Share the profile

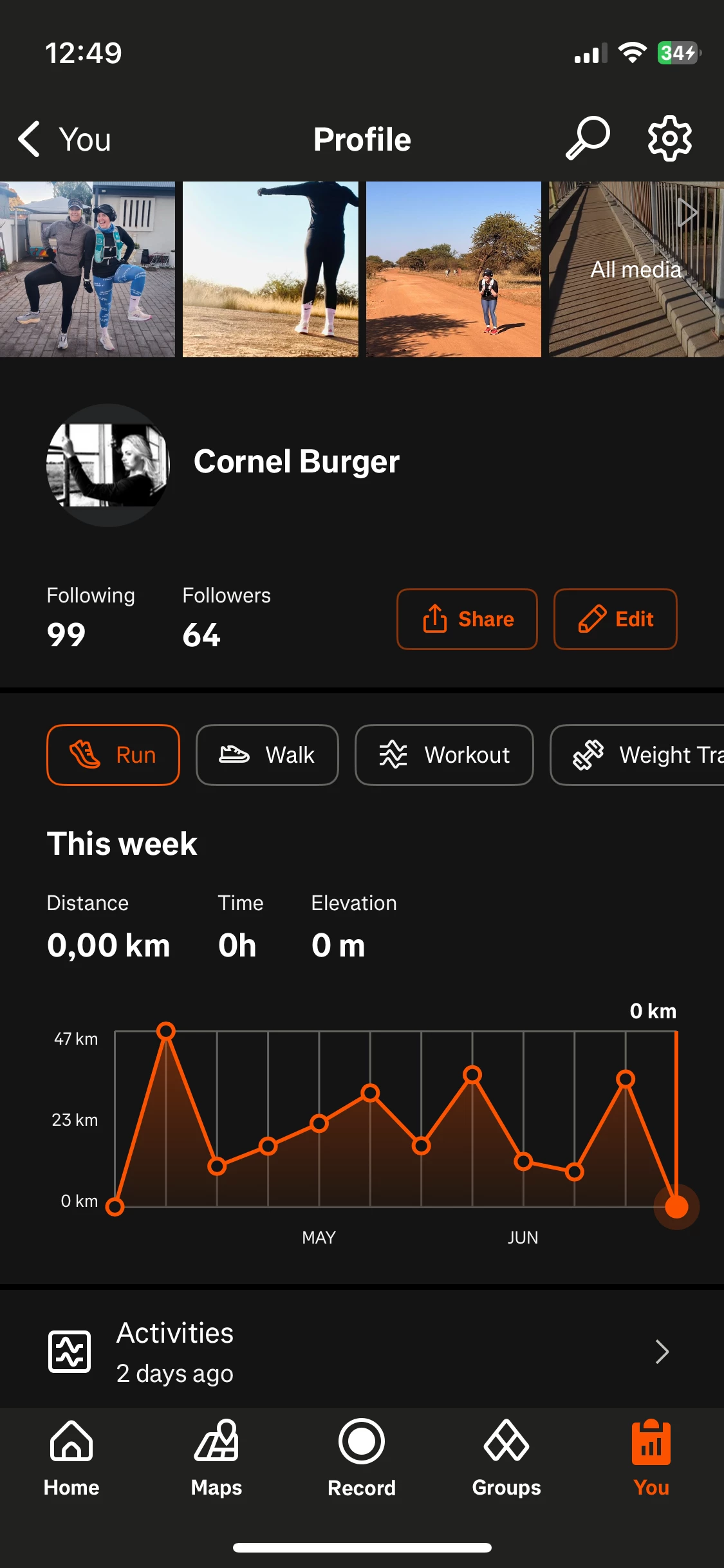467,619
